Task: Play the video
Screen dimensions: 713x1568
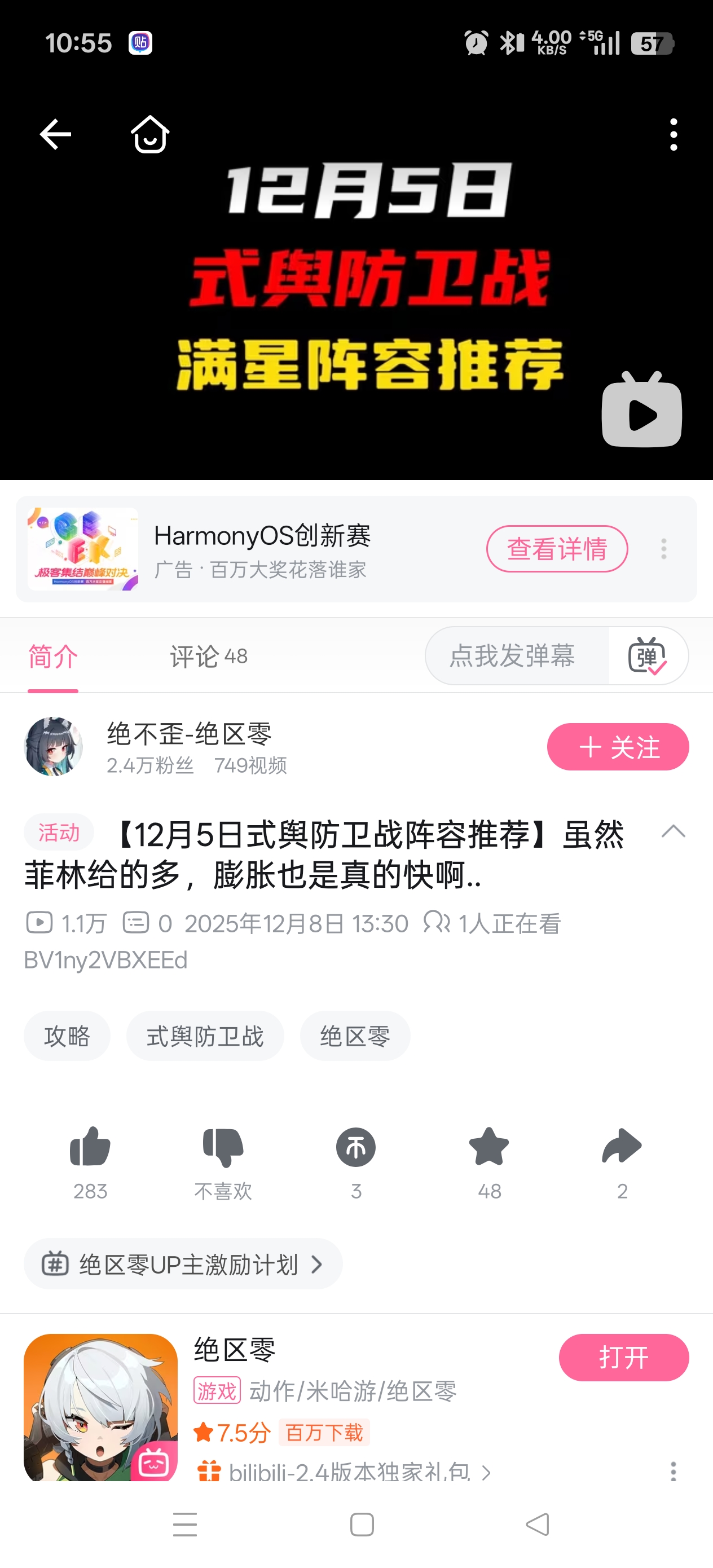Action: pos(641,410)
